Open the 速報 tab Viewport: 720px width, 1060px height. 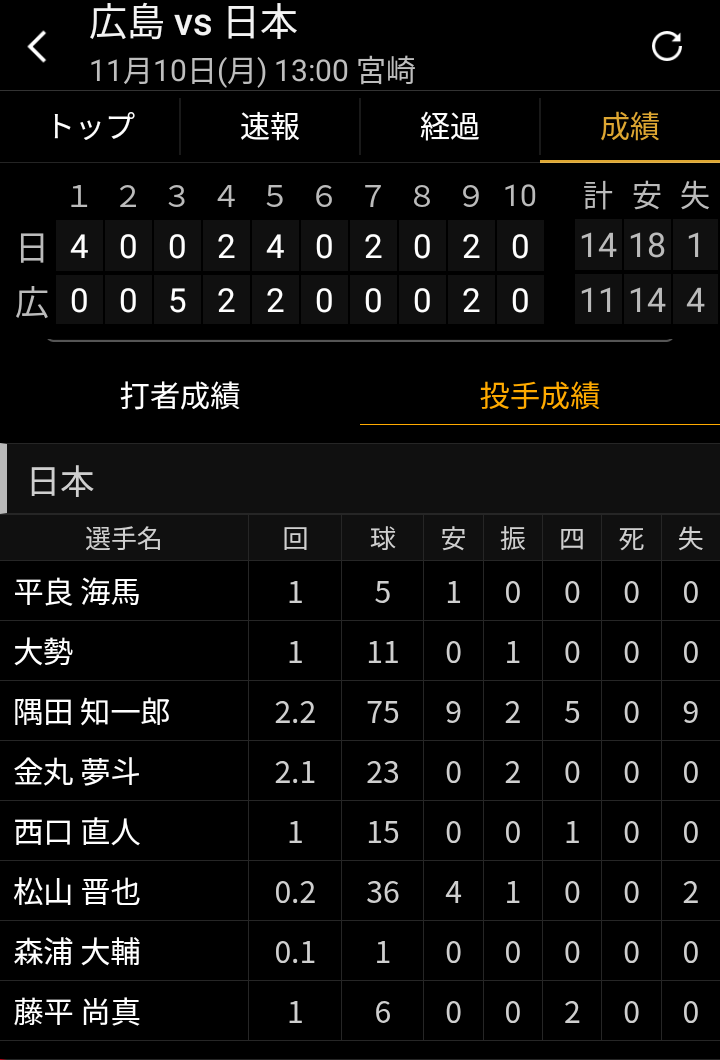[270, 127]
